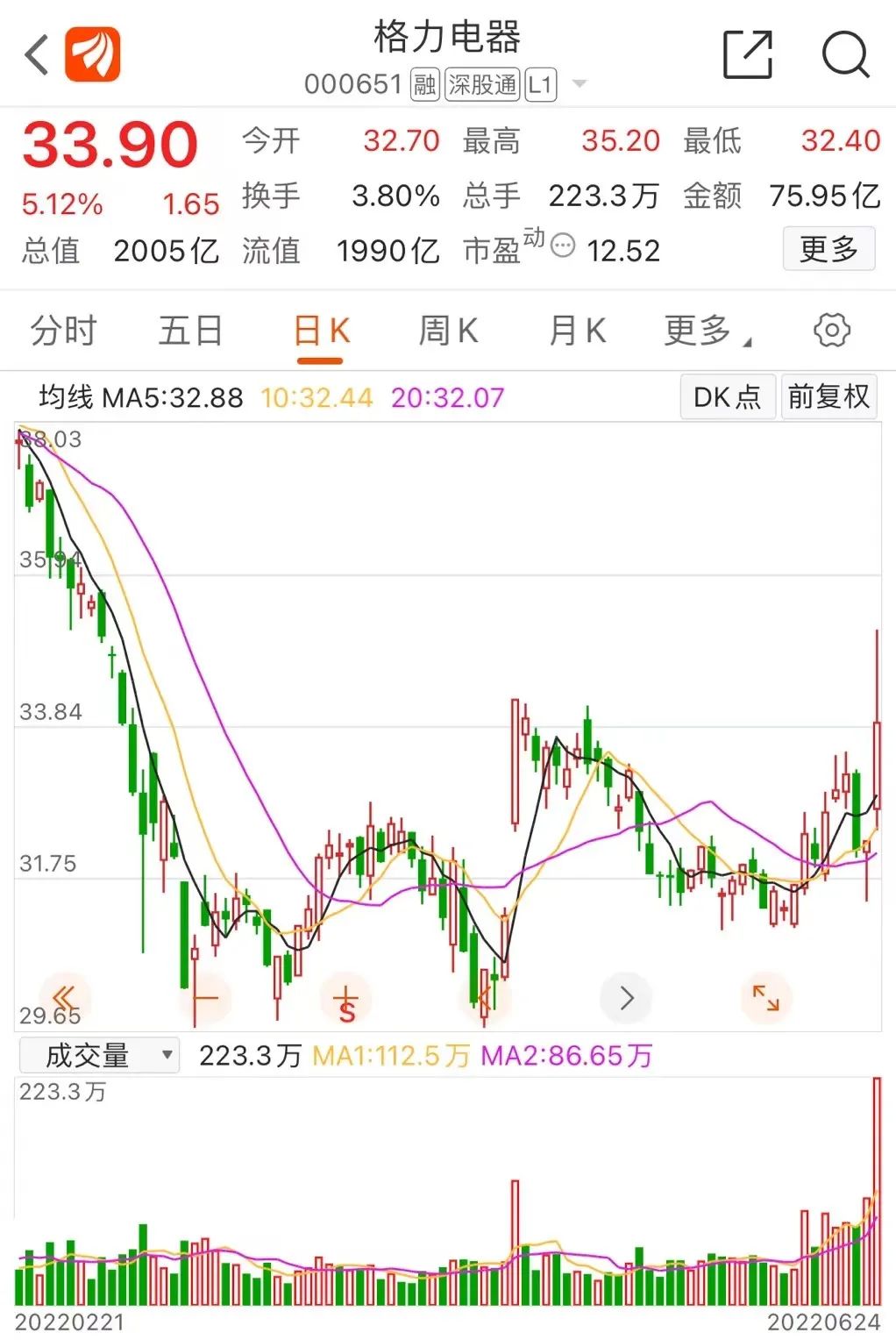Image resolution: width=896 pixels, height=1340 pixels.
Task: Switch to the 月K chart tab
Action: pyautogui.click(x=577, y=331)
